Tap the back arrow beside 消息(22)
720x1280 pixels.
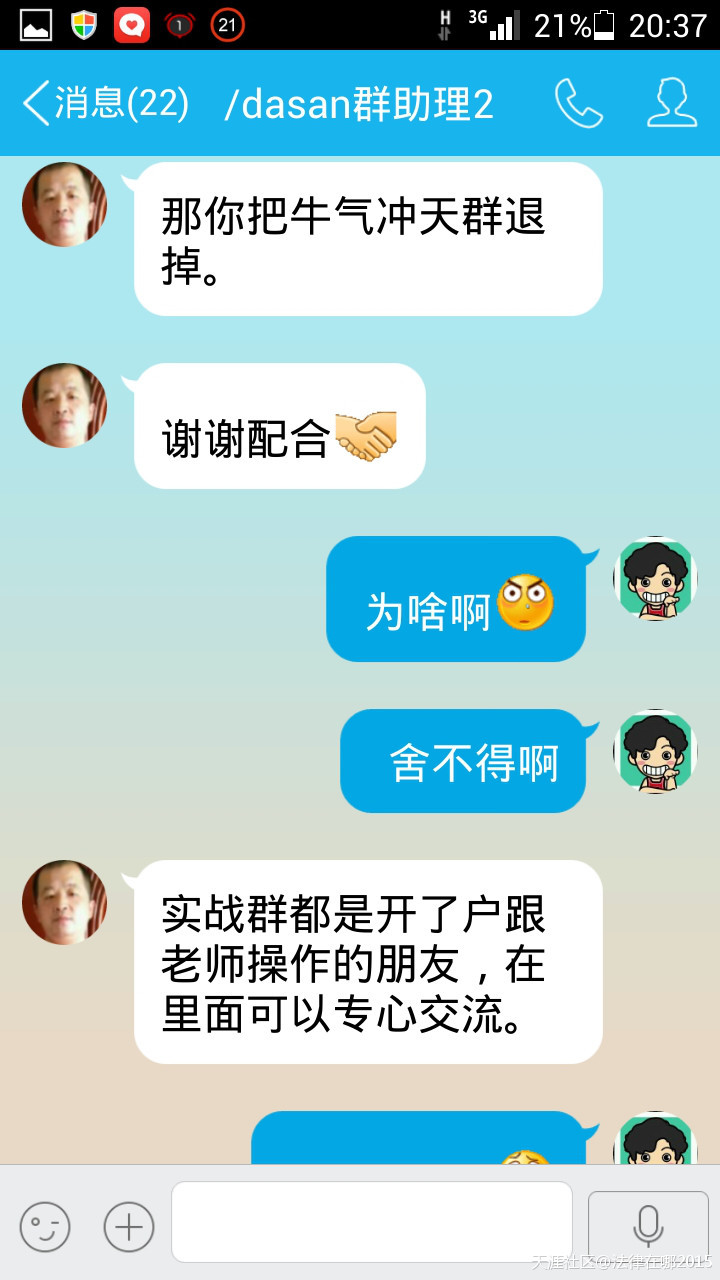[32, 104]
